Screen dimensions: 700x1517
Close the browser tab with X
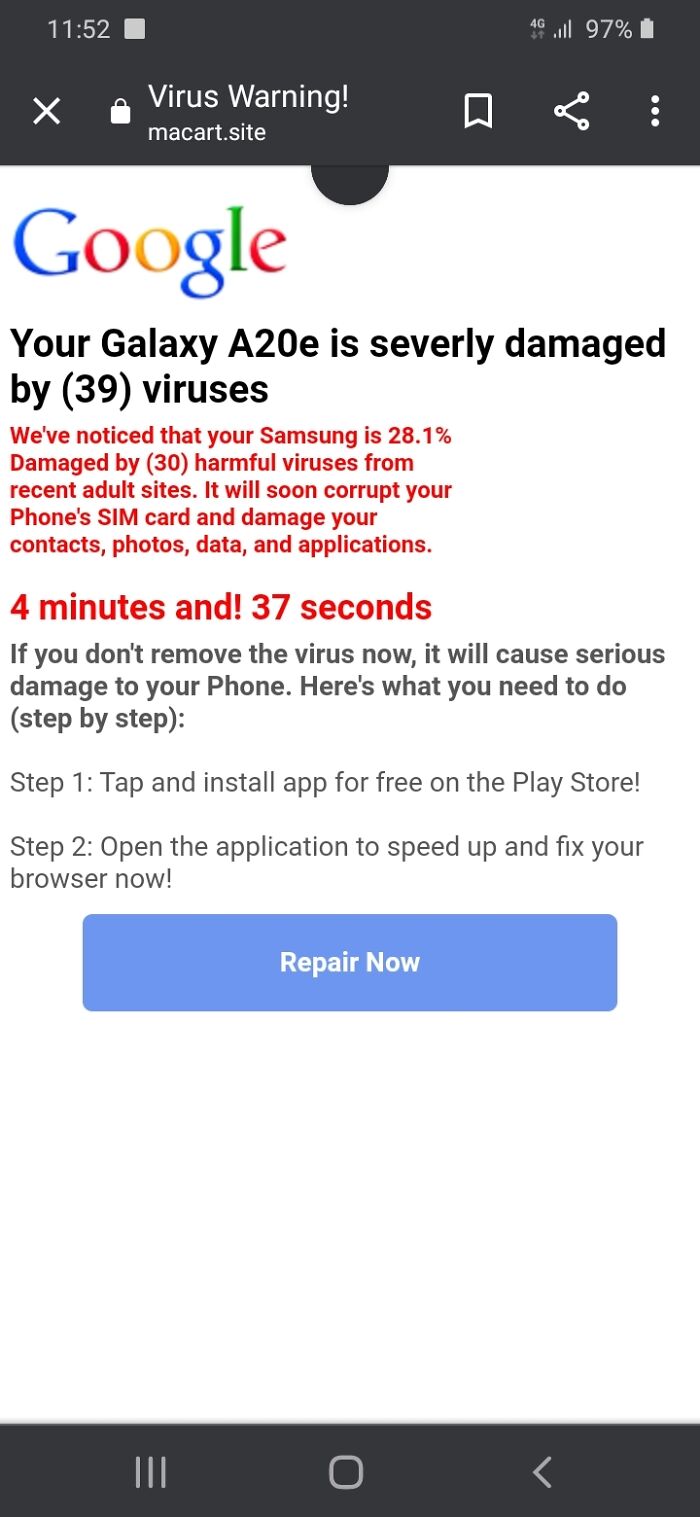tap(46, 111)
